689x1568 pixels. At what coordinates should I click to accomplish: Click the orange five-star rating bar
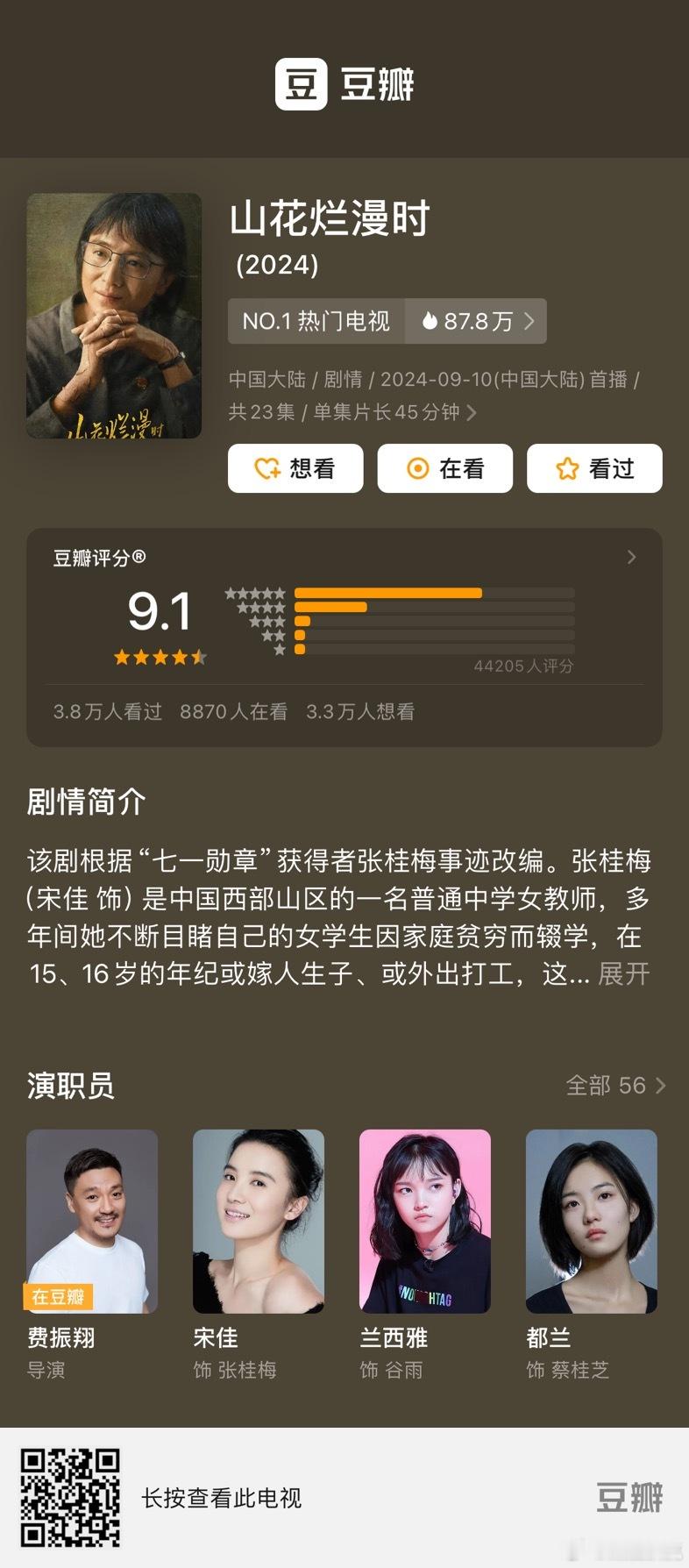pyautogui.click(x=389, y=593)
